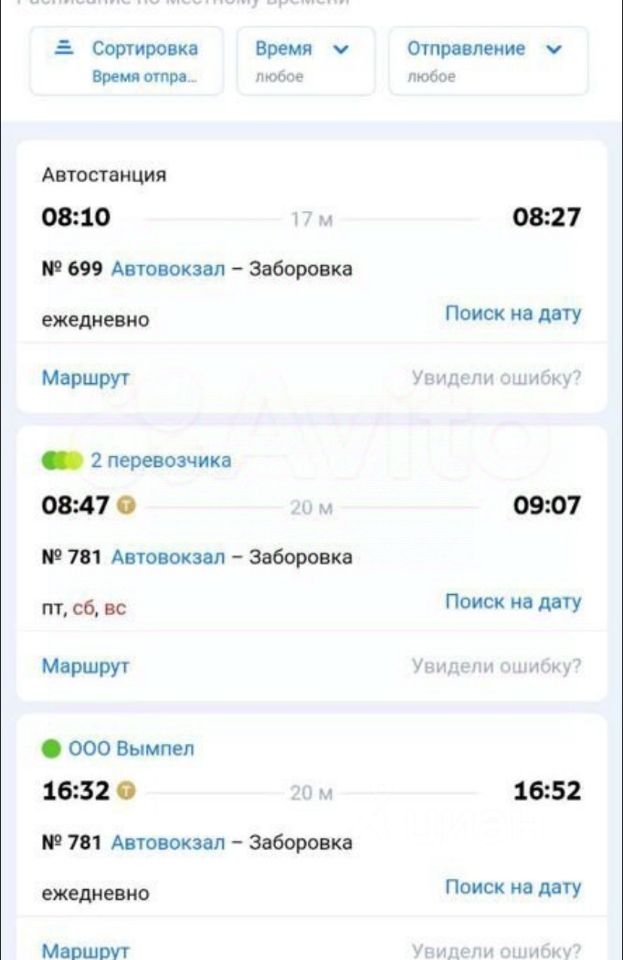View Маршрут for the 16:32 ООО Вымпел trip
The width and height of the screenshot is (623, 960).
coord(86,950)
